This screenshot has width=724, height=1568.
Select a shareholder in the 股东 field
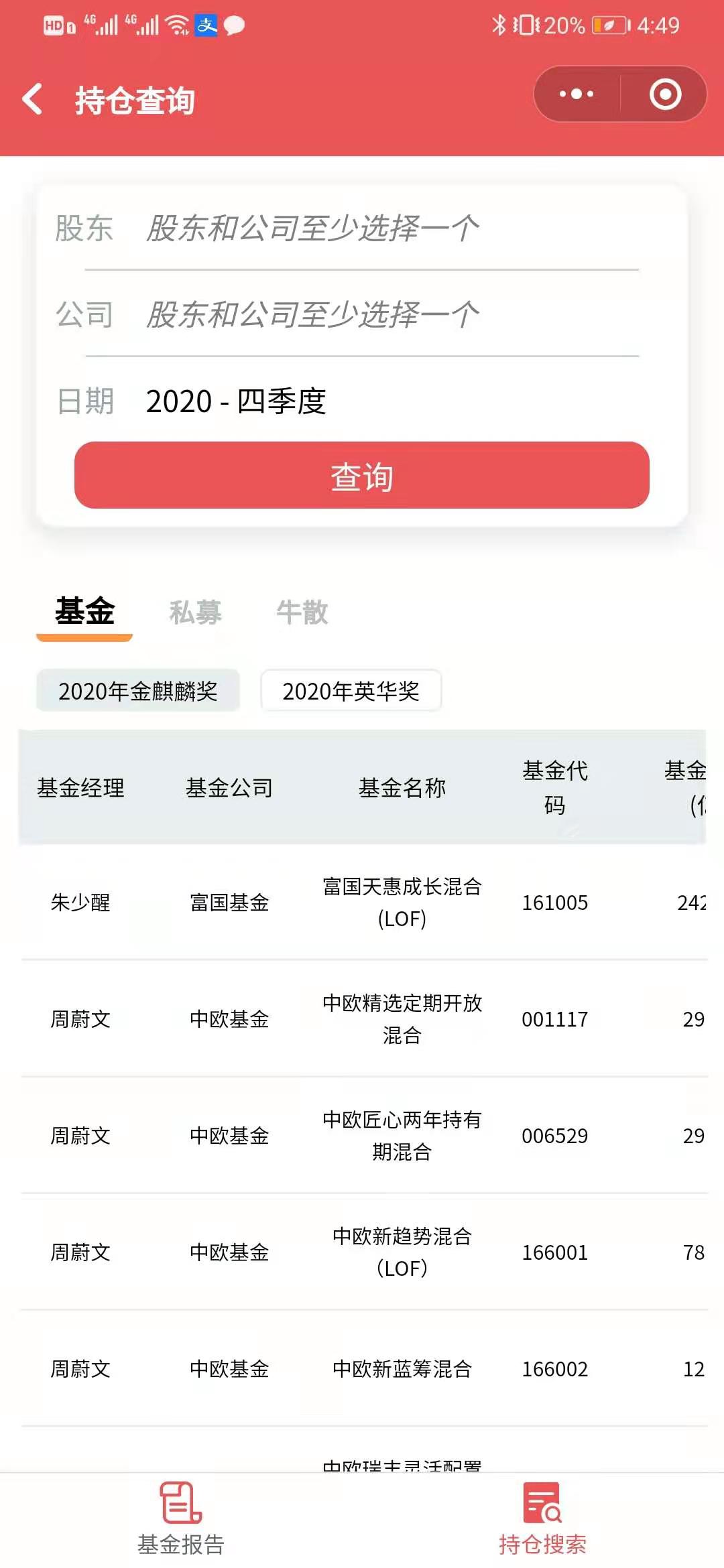point(362,228)
